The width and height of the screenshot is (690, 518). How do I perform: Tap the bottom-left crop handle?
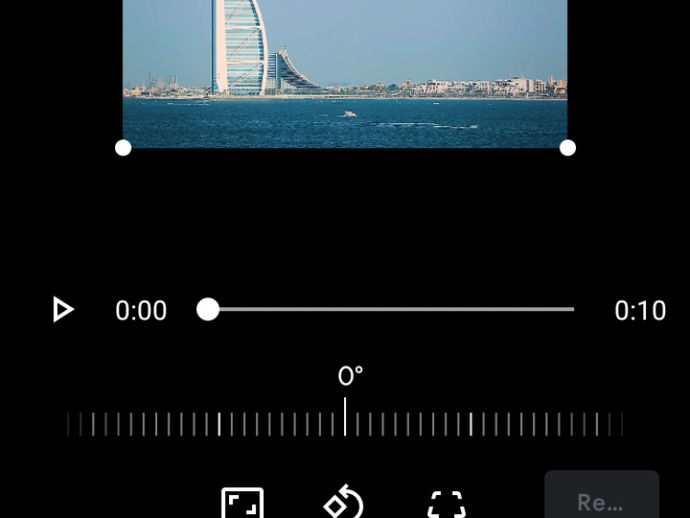[123, 148]
